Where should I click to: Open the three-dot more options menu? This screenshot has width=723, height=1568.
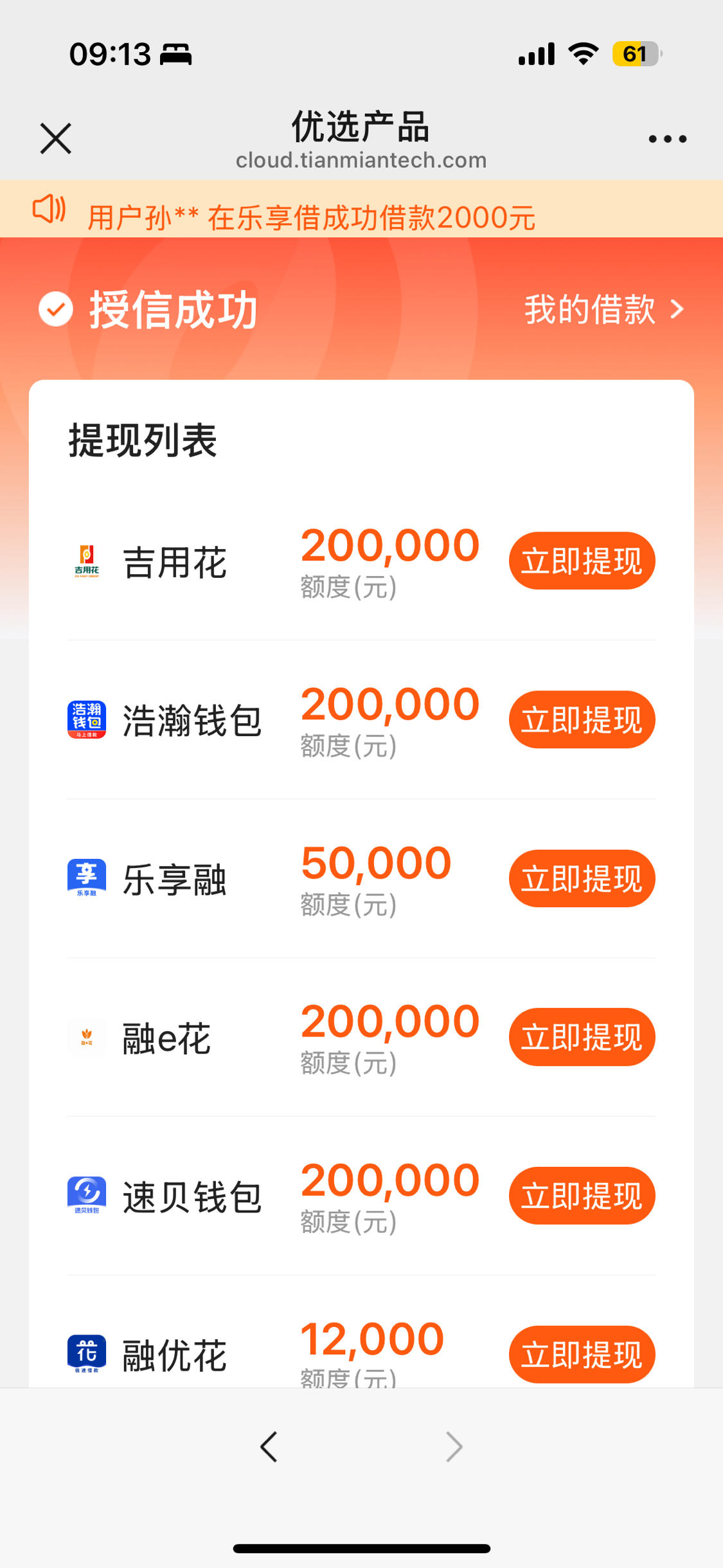(668, 139)
